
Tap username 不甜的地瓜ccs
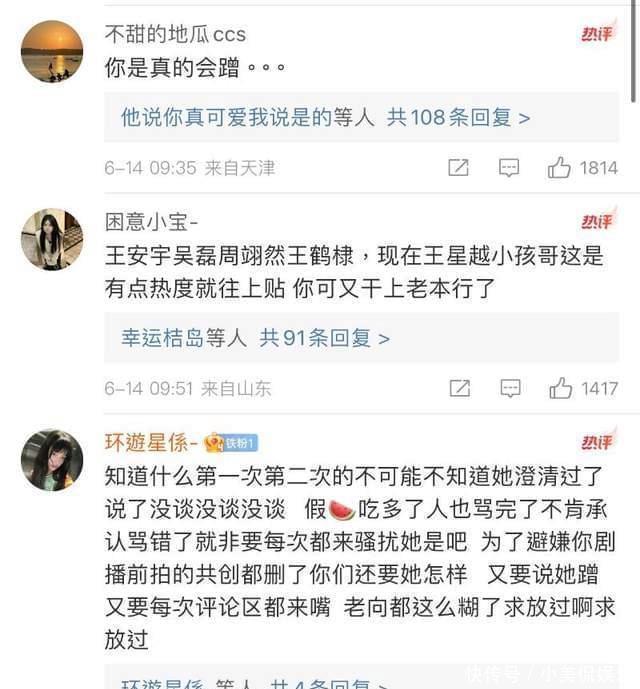tap(174, 33)
